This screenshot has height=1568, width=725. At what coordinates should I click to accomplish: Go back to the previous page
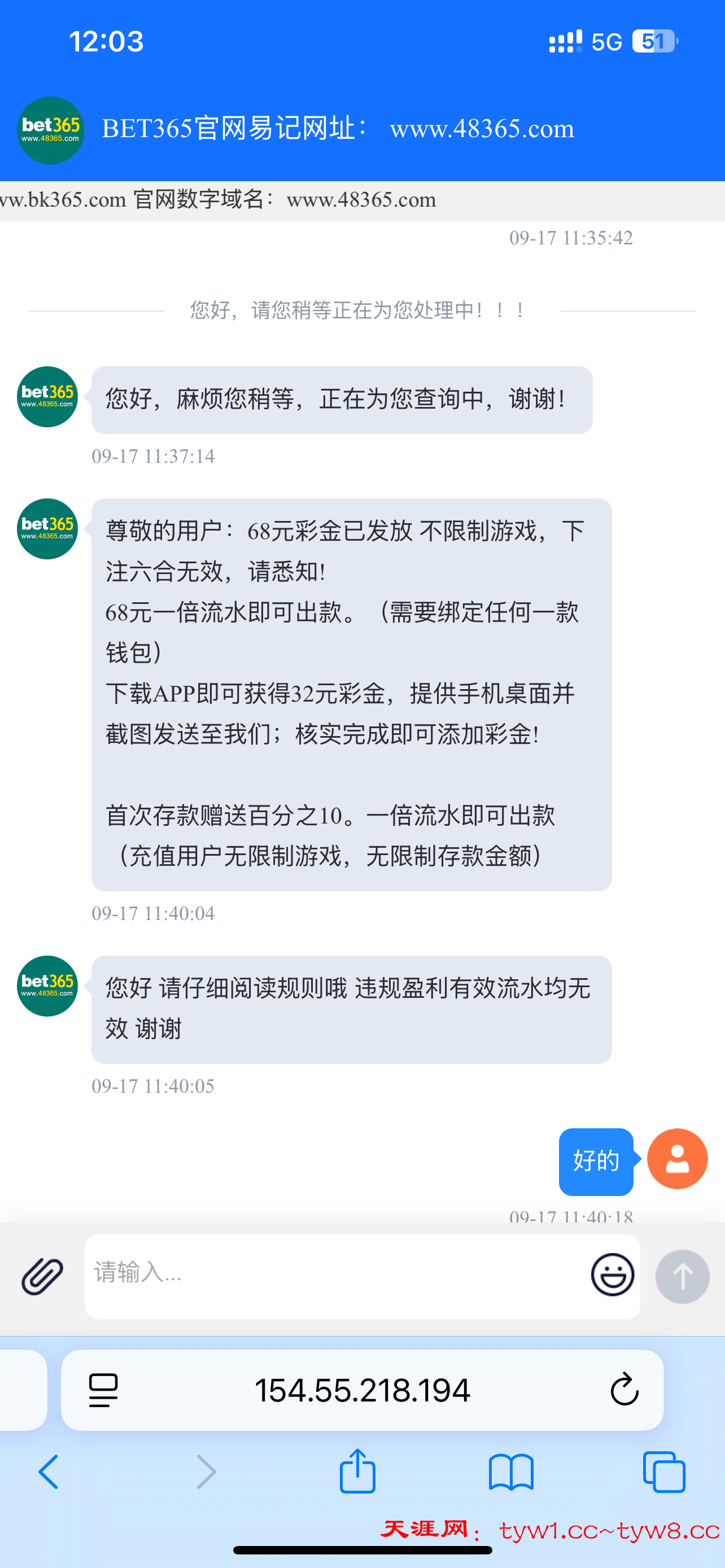(x=49, y=1473)
